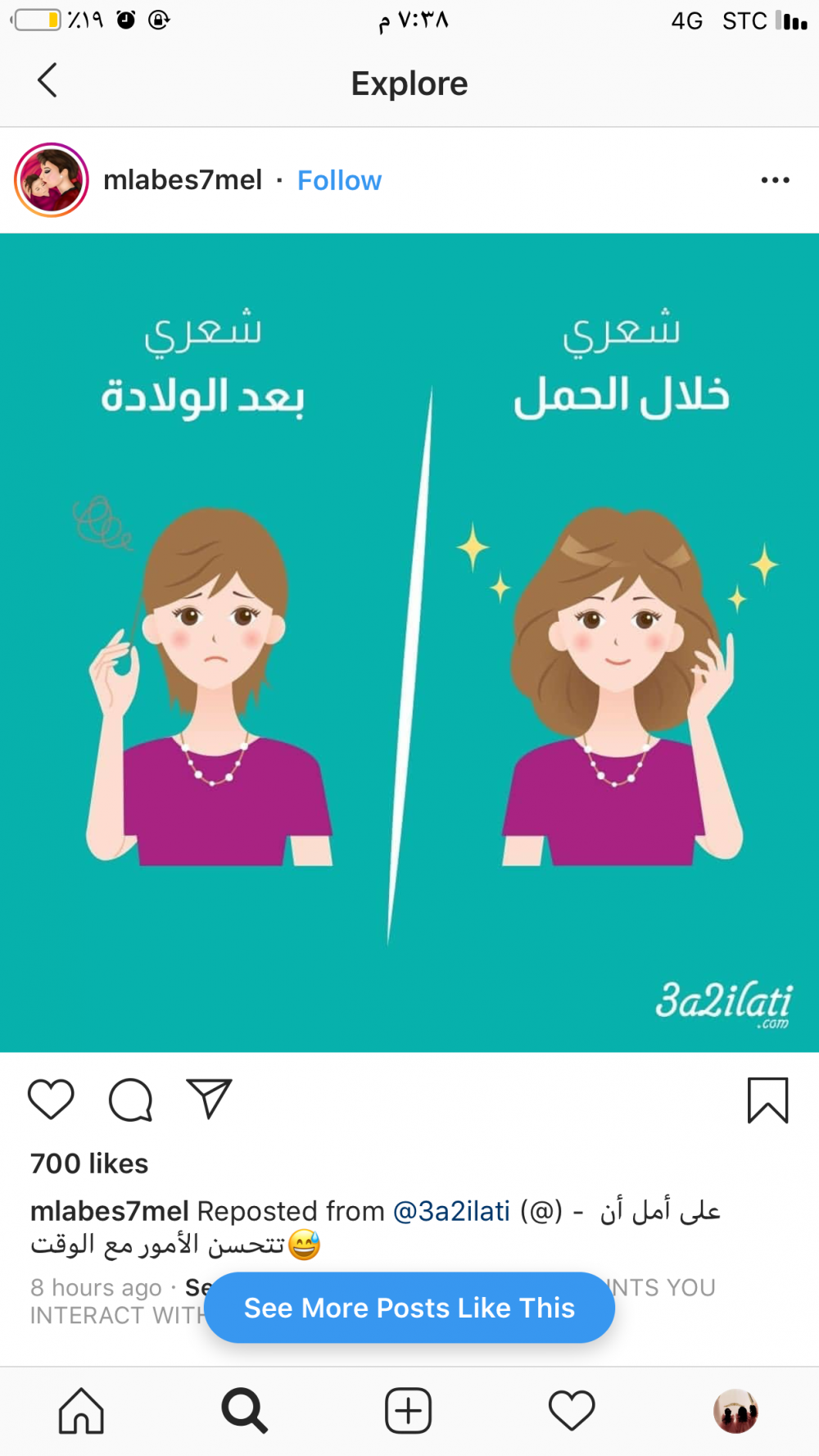Like the post with heart icon
Screen dimensions: 819x1456
point(51,1099)
